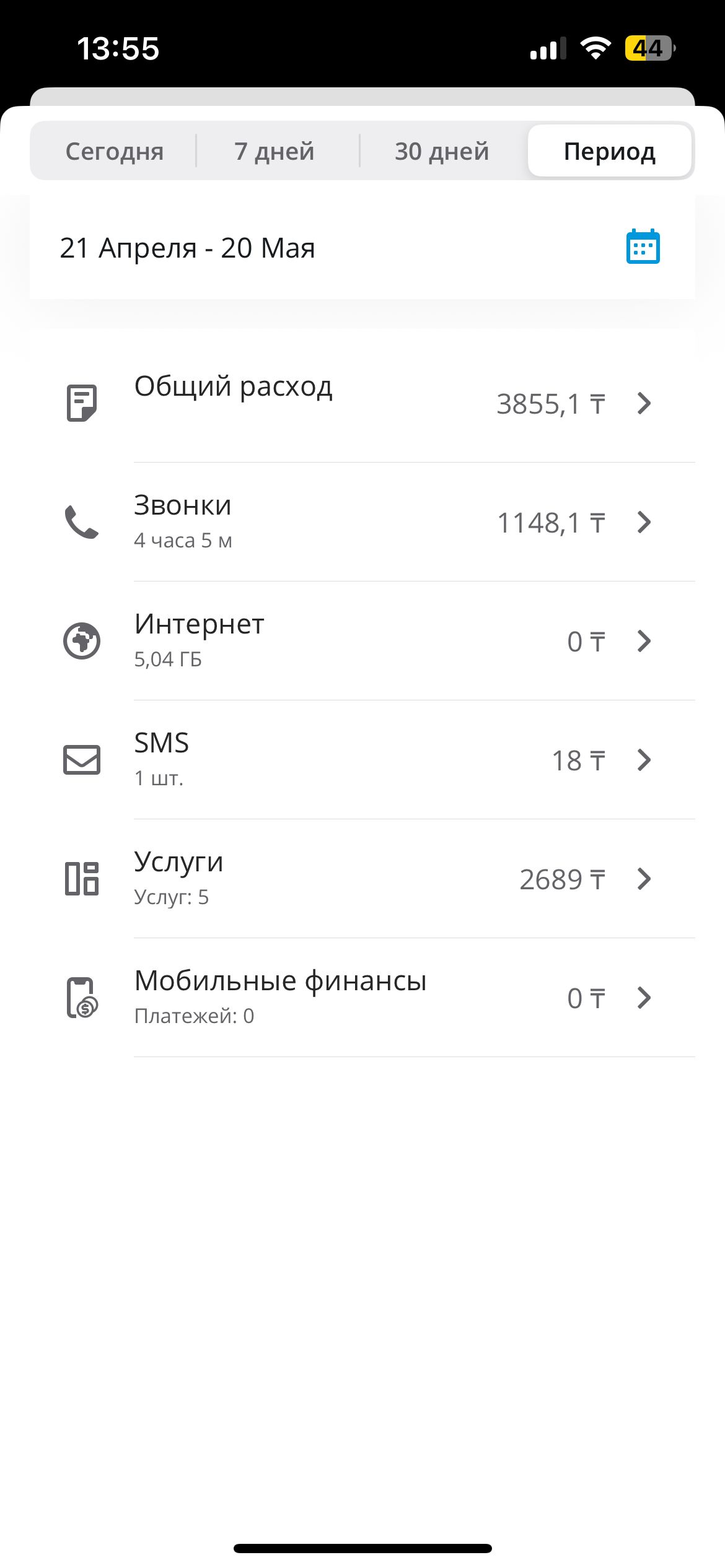
Task: Select the 7 дней period tab
Action: point(275,151)
